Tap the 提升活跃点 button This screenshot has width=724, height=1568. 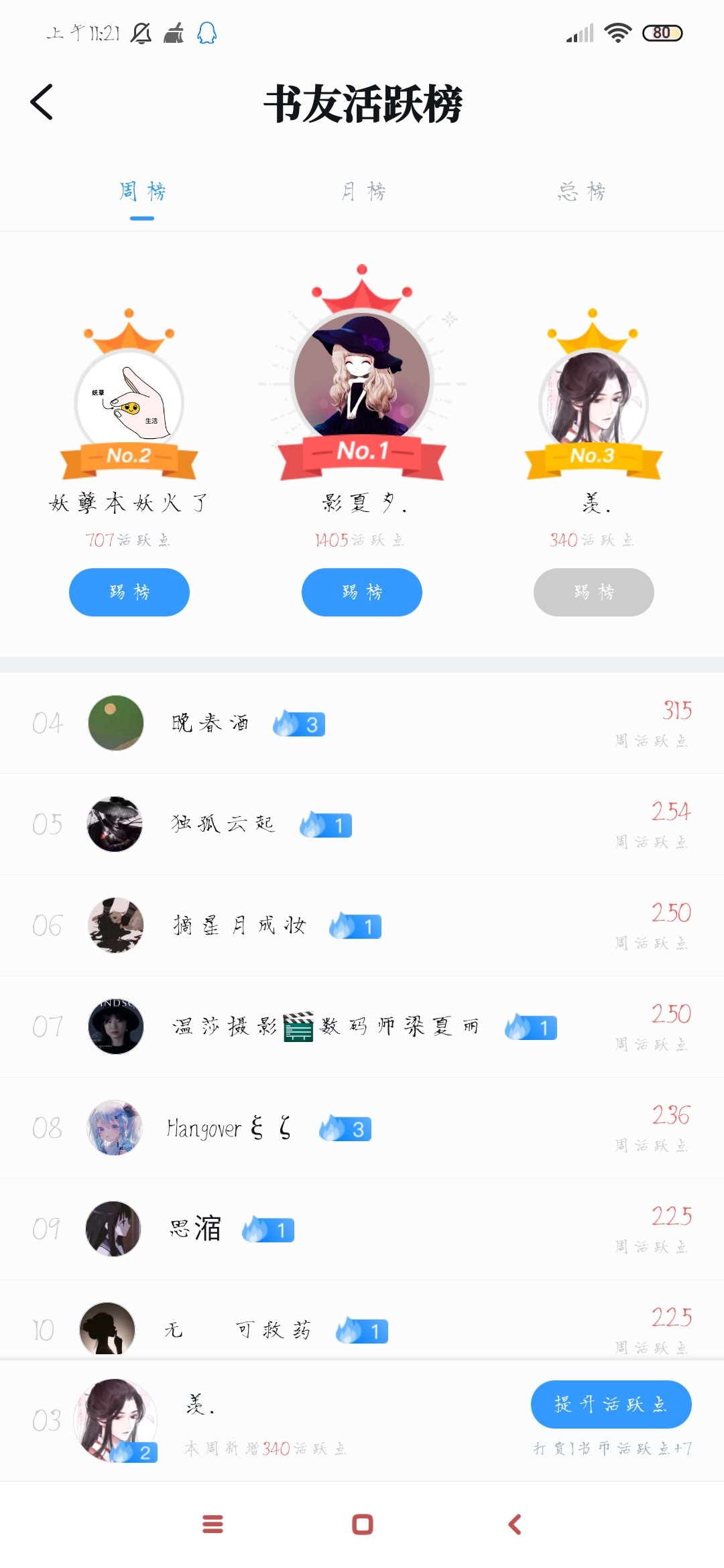click(x=611, y=1404)
